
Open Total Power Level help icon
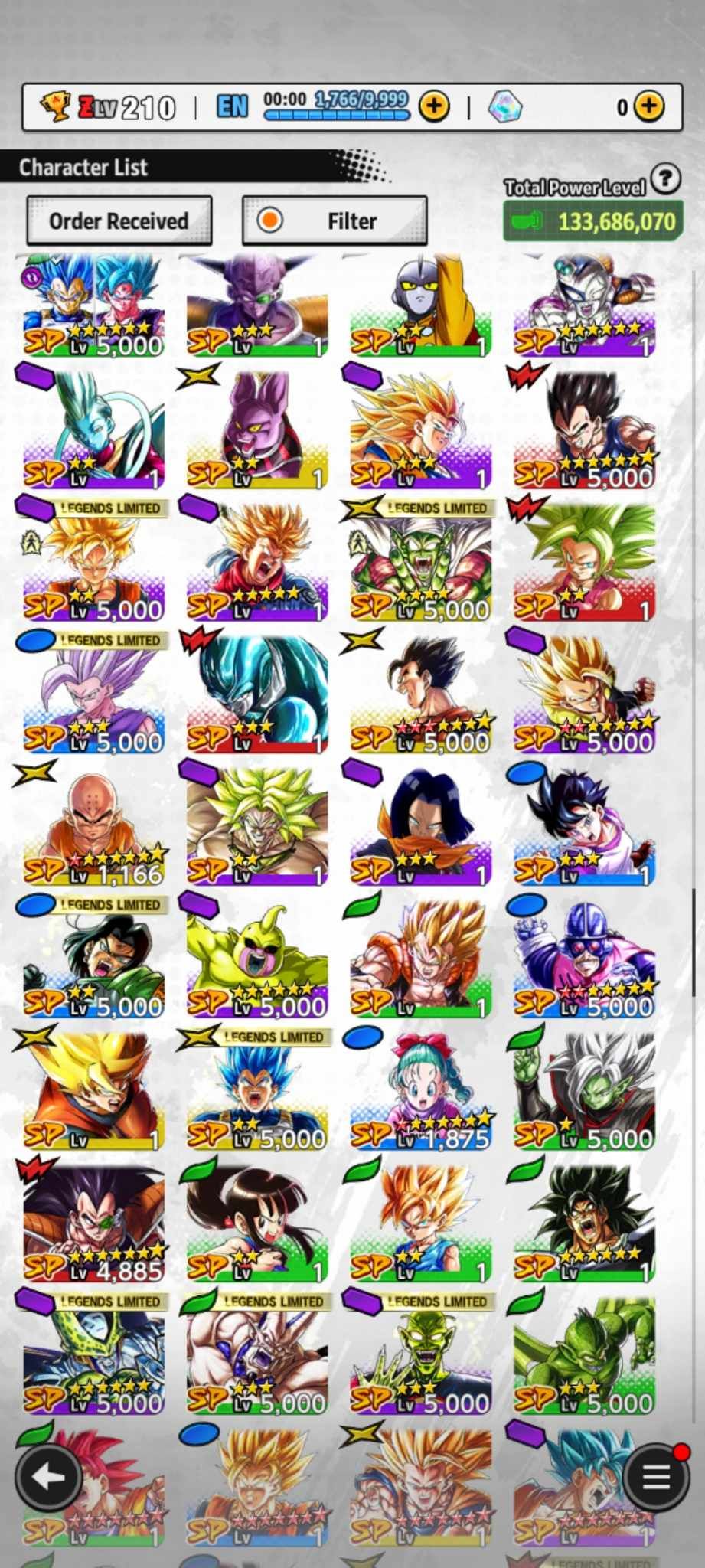[666, 180]
